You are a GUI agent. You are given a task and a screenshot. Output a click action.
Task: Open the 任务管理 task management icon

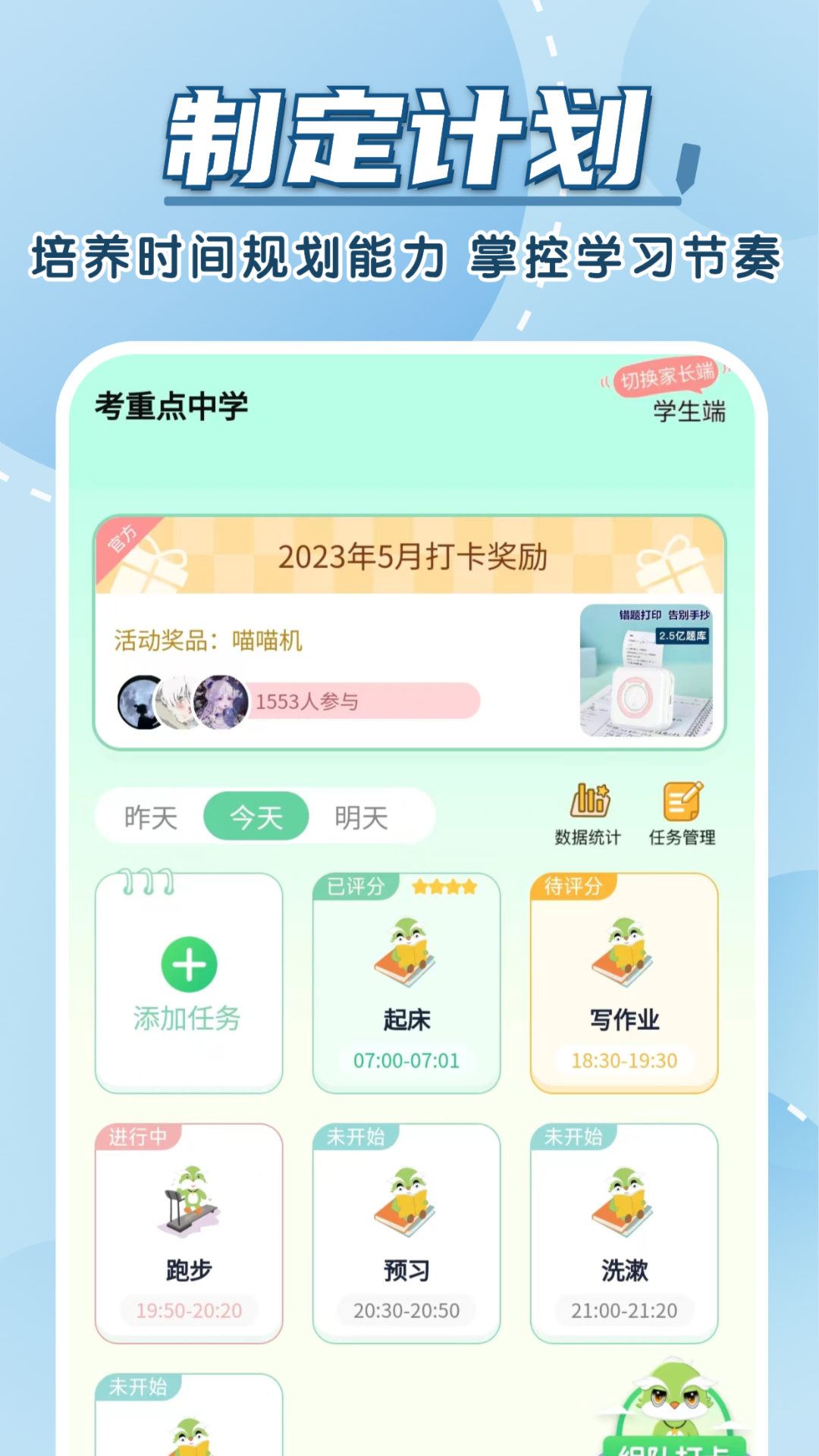click(x=682, y=811)
